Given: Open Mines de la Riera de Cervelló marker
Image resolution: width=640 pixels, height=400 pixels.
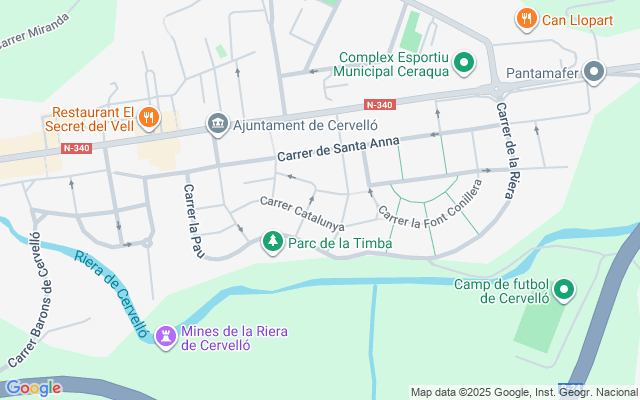Looking at the screenshot, I should pos(165,337).
